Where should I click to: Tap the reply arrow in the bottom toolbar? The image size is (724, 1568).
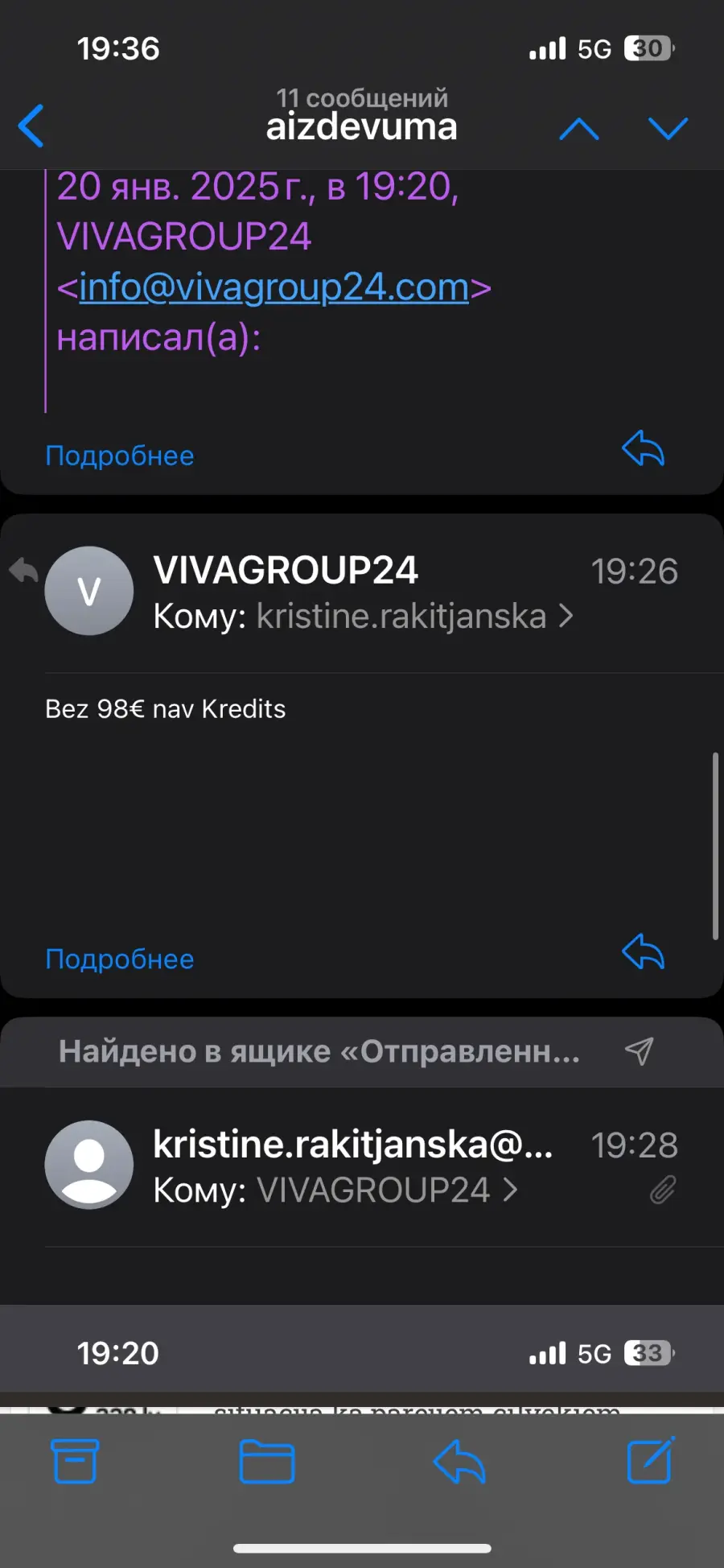pyautogui.click(x=459, y=1461)
